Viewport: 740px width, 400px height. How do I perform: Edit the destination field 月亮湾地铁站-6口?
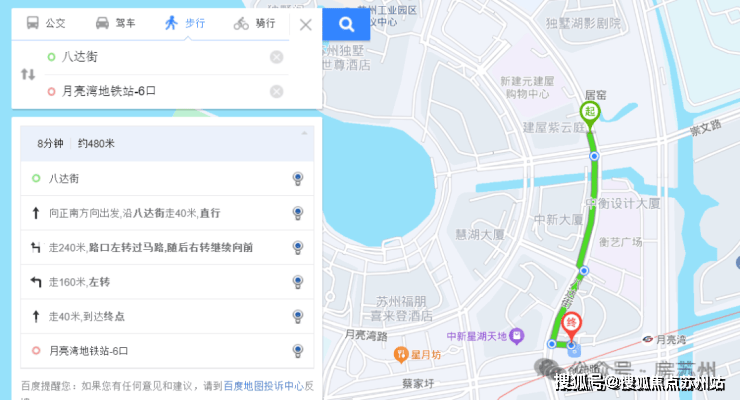(x=160, y=92)
